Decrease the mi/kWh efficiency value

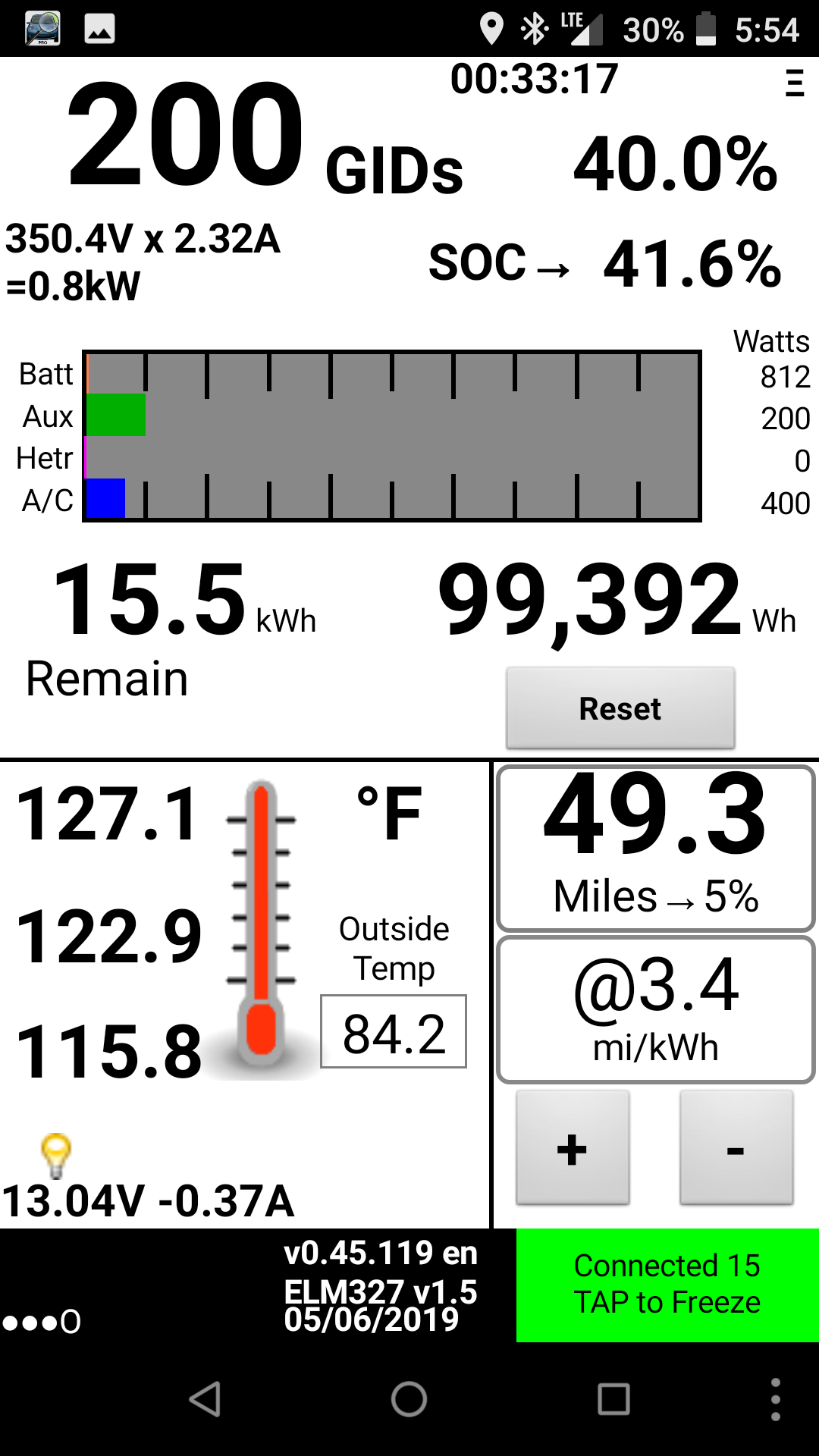click(736, 1148)
